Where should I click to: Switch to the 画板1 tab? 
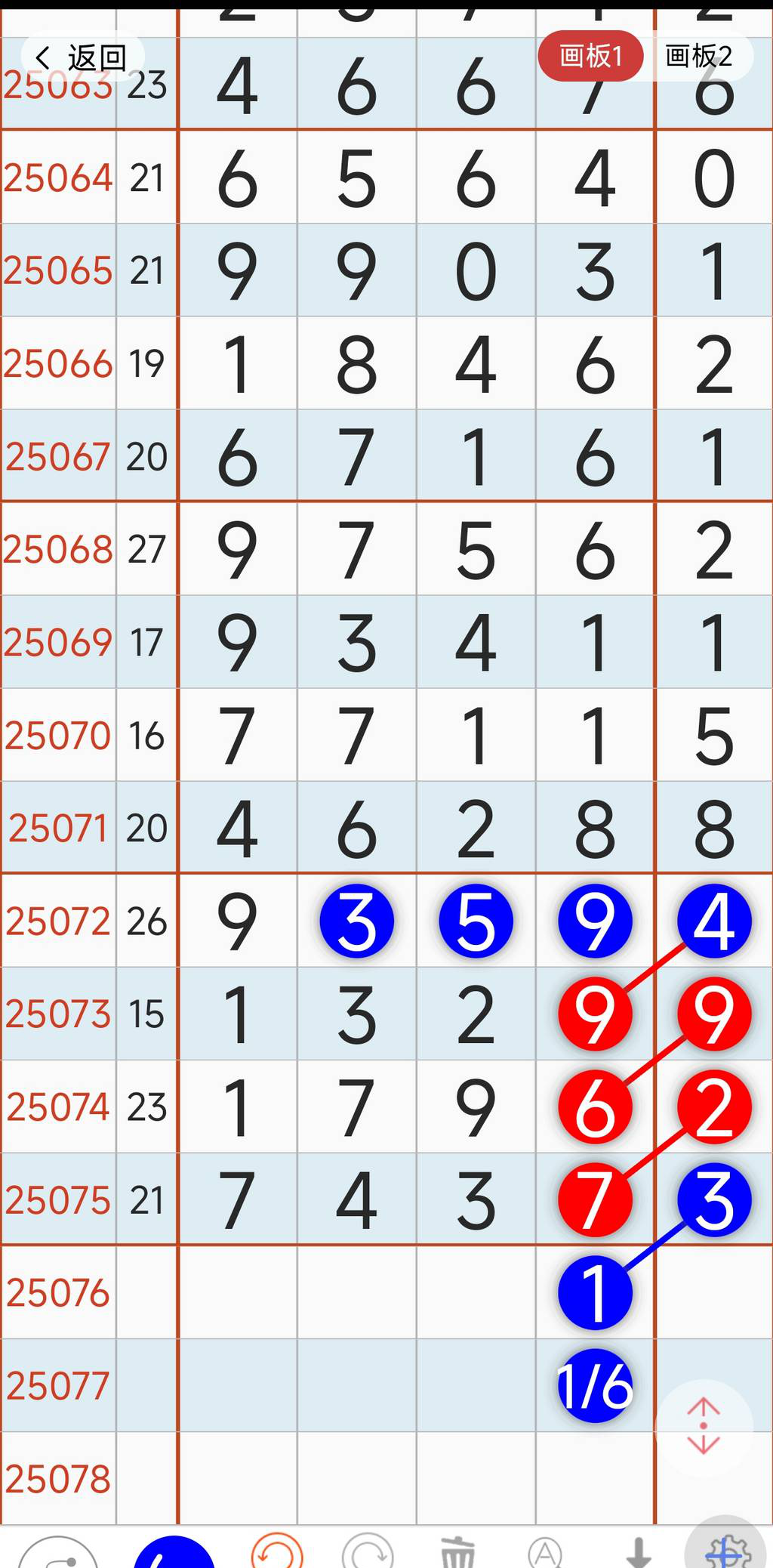(x=590, y=56)
